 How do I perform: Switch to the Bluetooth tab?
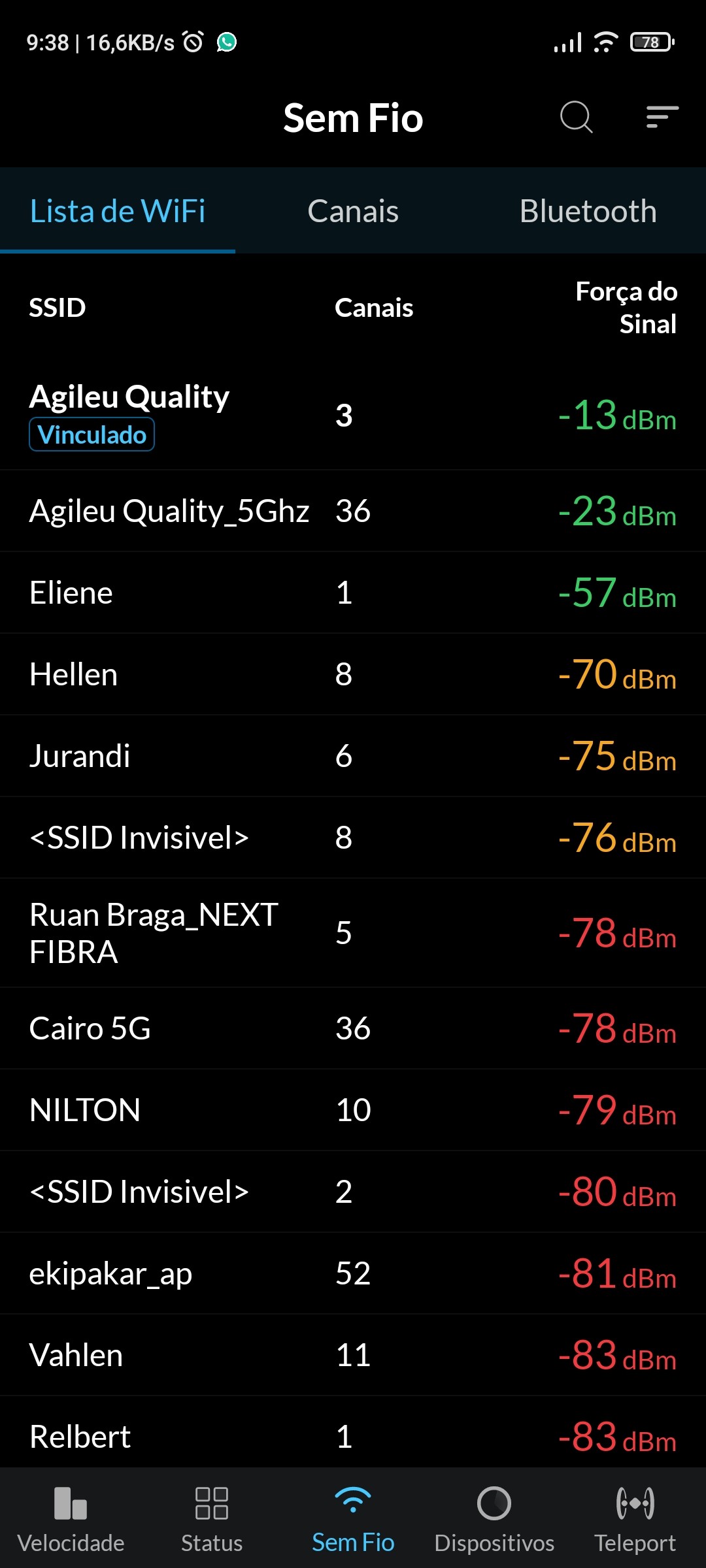(x=588, y=211)
